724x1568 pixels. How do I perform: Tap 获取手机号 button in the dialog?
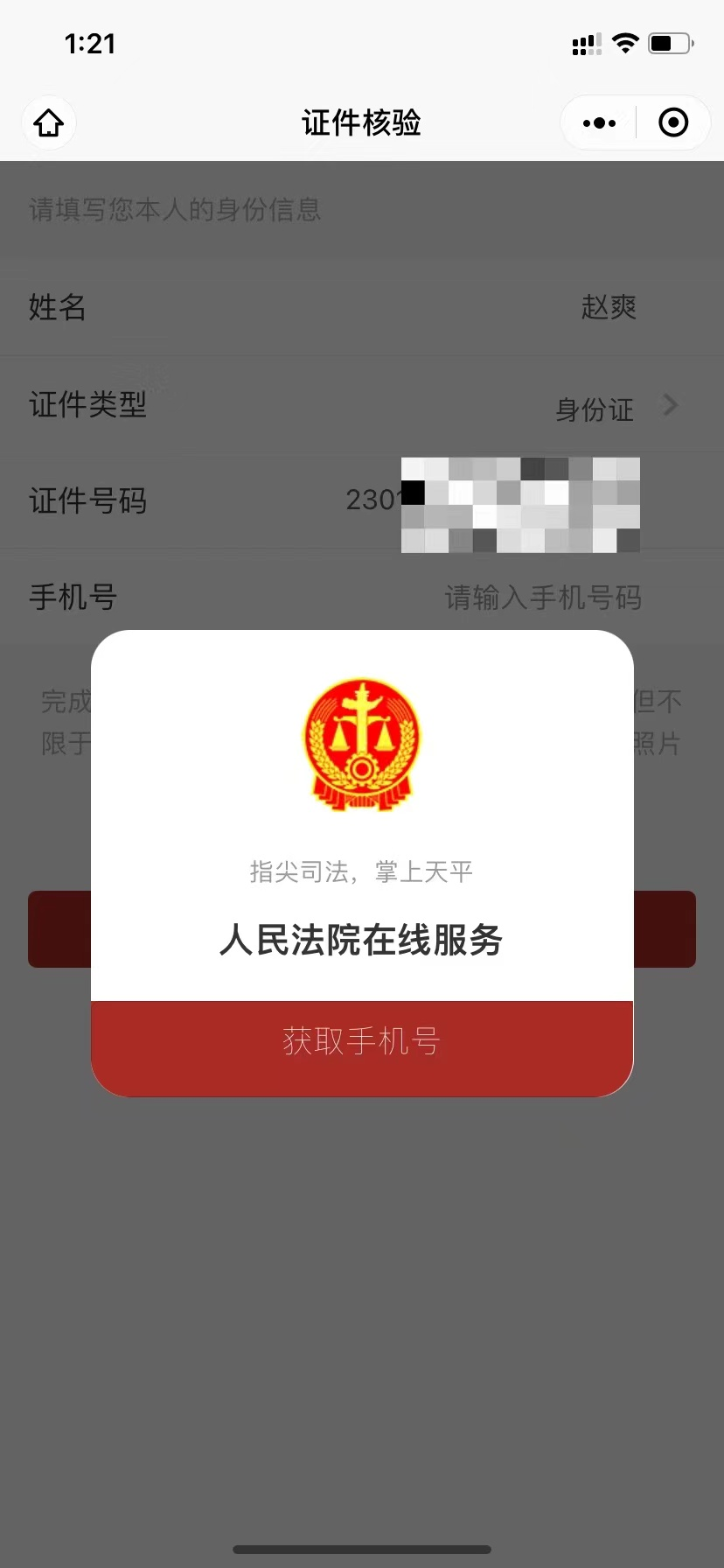[361, 1041]
